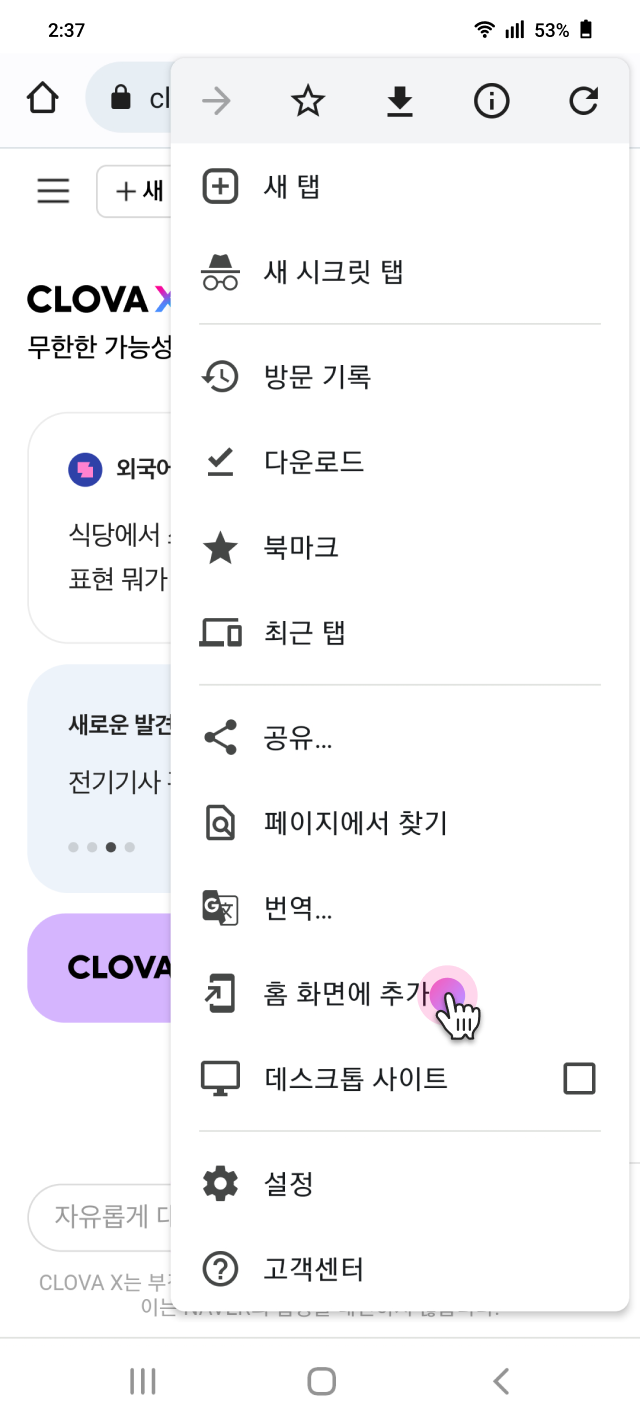The image size is (640, 1423).
Task: Open 새 탭 (new tab)
Action: (290, 187)
